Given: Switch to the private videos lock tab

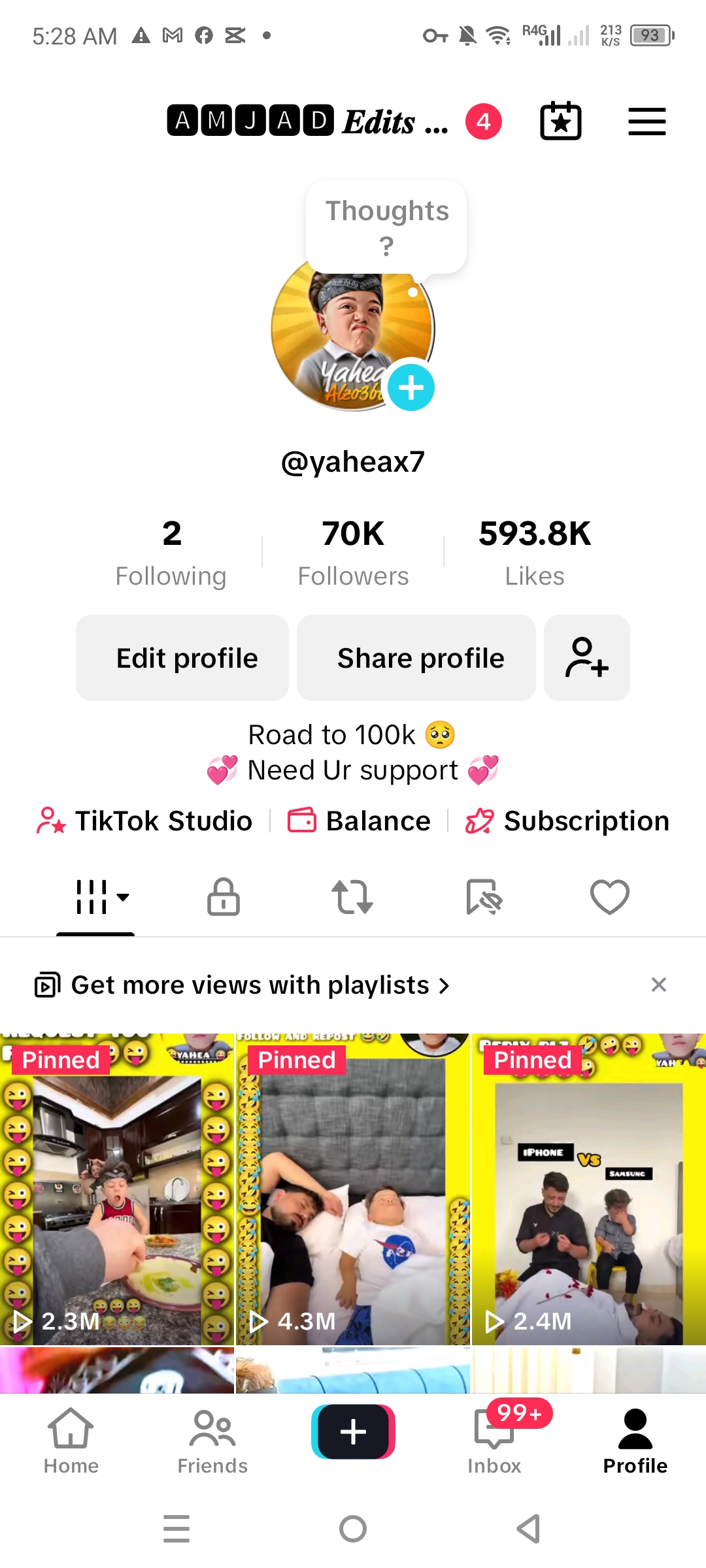Looking at the screenshot, I should click(x=224, y=896).
